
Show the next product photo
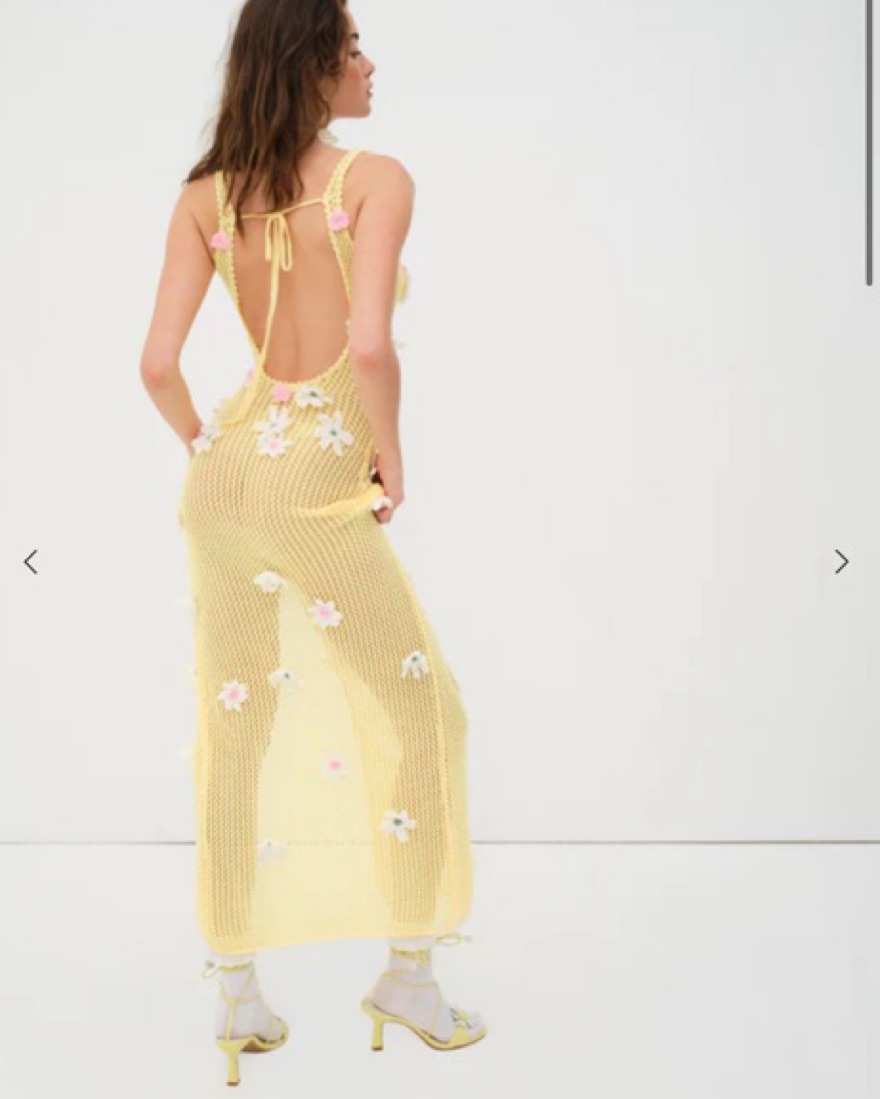click(x=841, y=562)
